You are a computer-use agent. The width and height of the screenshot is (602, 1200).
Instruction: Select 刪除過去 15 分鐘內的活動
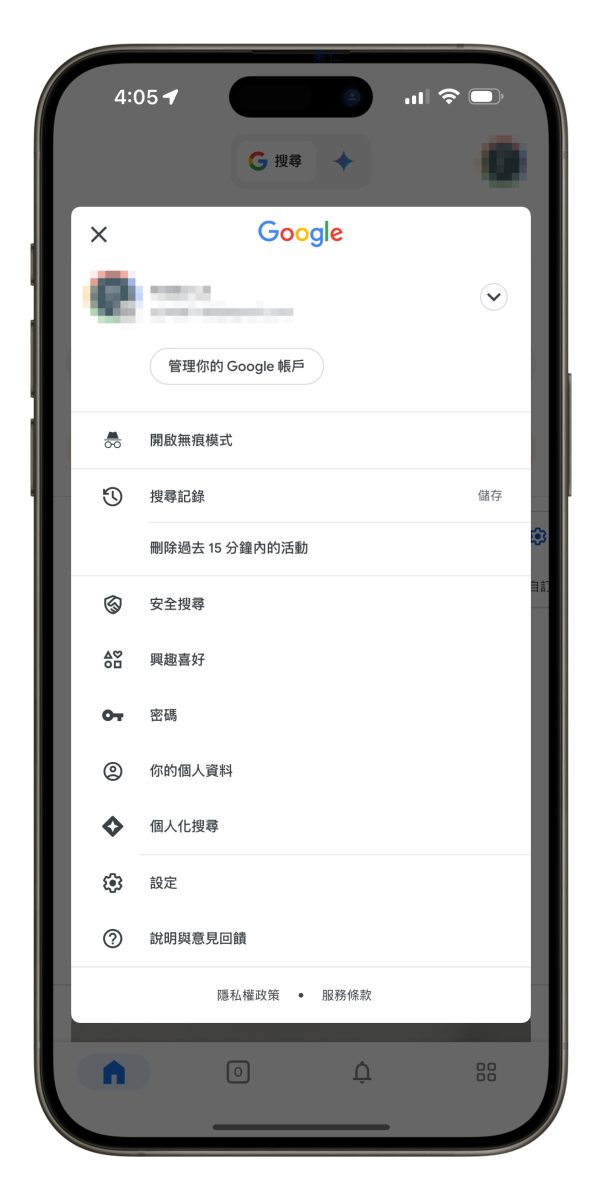click(x=229, y=548)
